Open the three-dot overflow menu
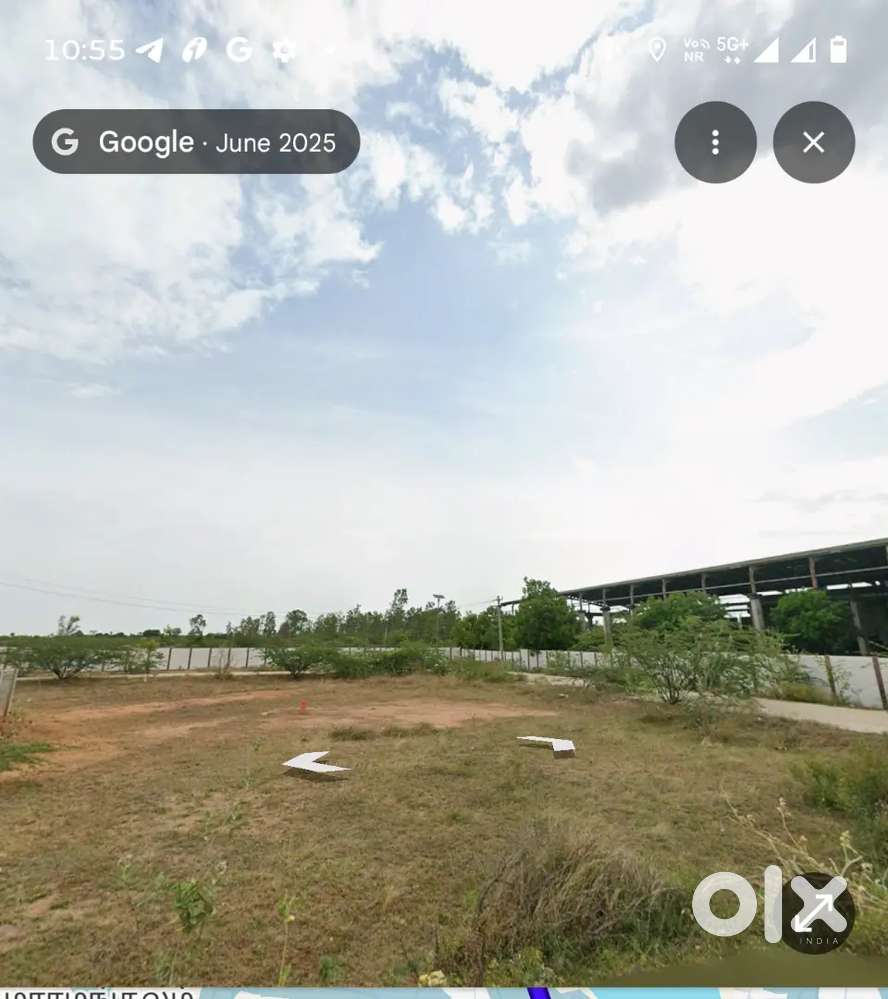888x999 pixels. (x=715, y=142)
